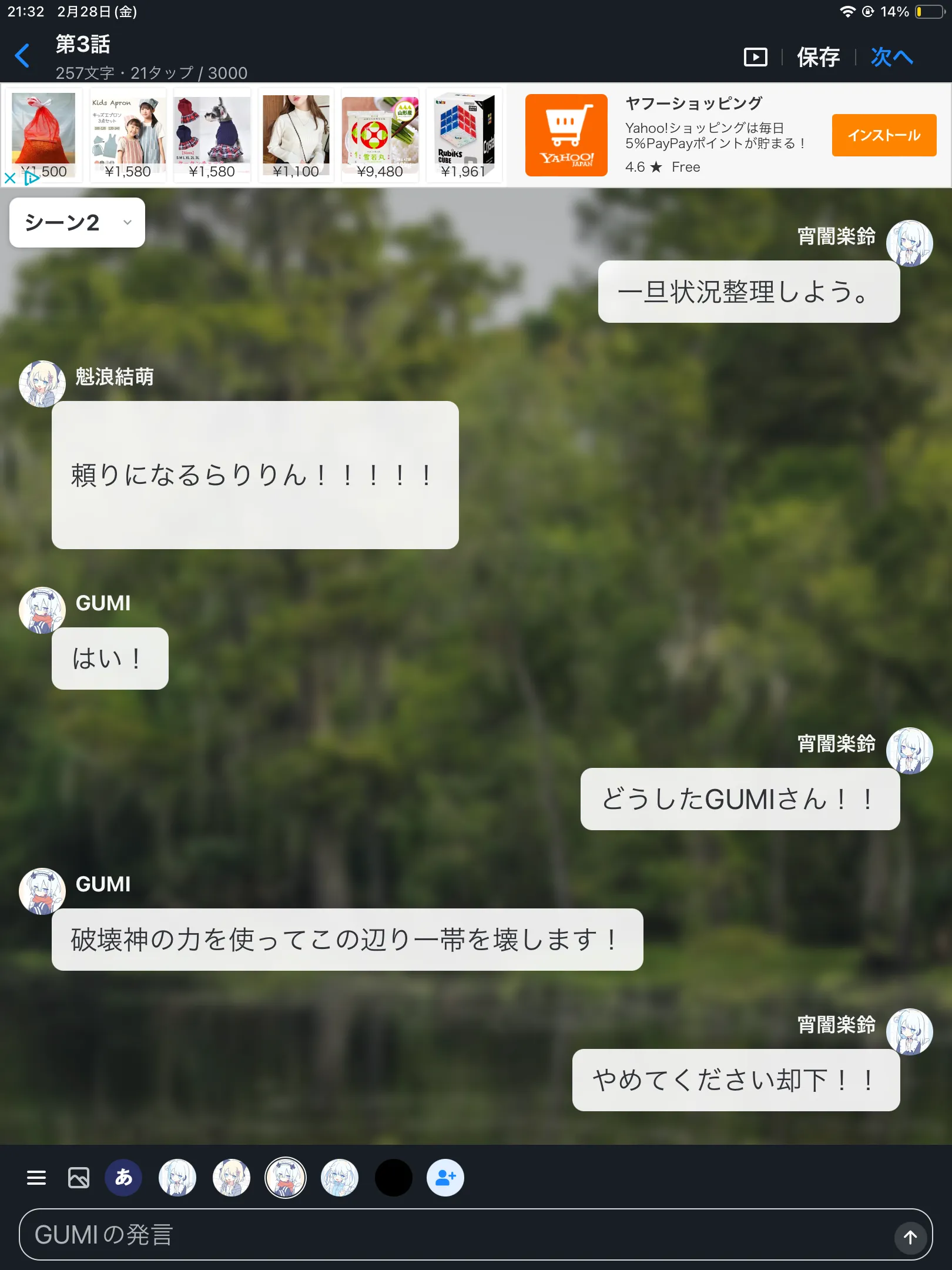This screenshot has height=1270, width=952.
Task: Tap the やめてください却下！！ message
Action: [736, 1080]
